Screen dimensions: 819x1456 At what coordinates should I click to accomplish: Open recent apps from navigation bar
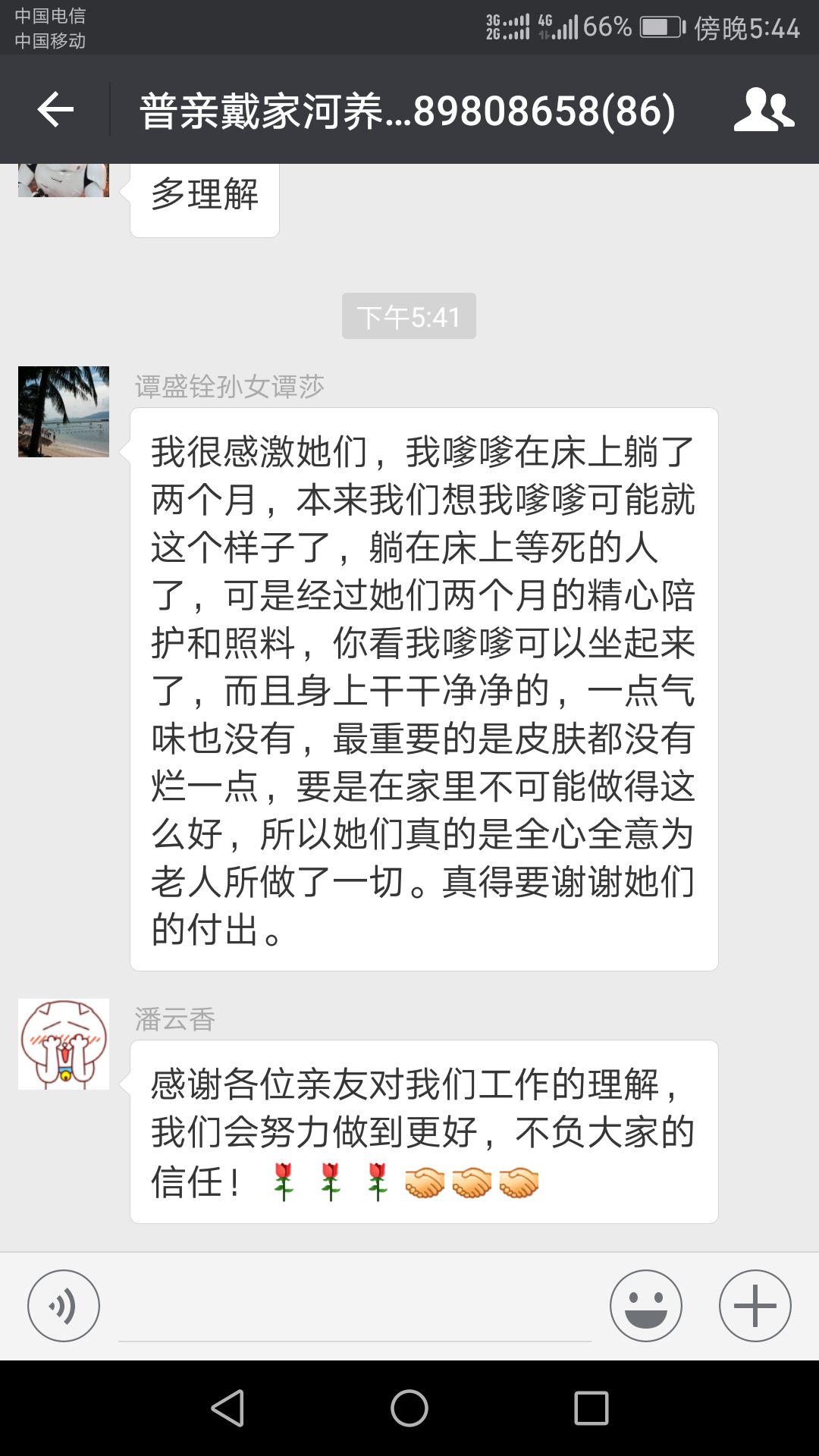pyautogui.click(x=591, y=1408)
